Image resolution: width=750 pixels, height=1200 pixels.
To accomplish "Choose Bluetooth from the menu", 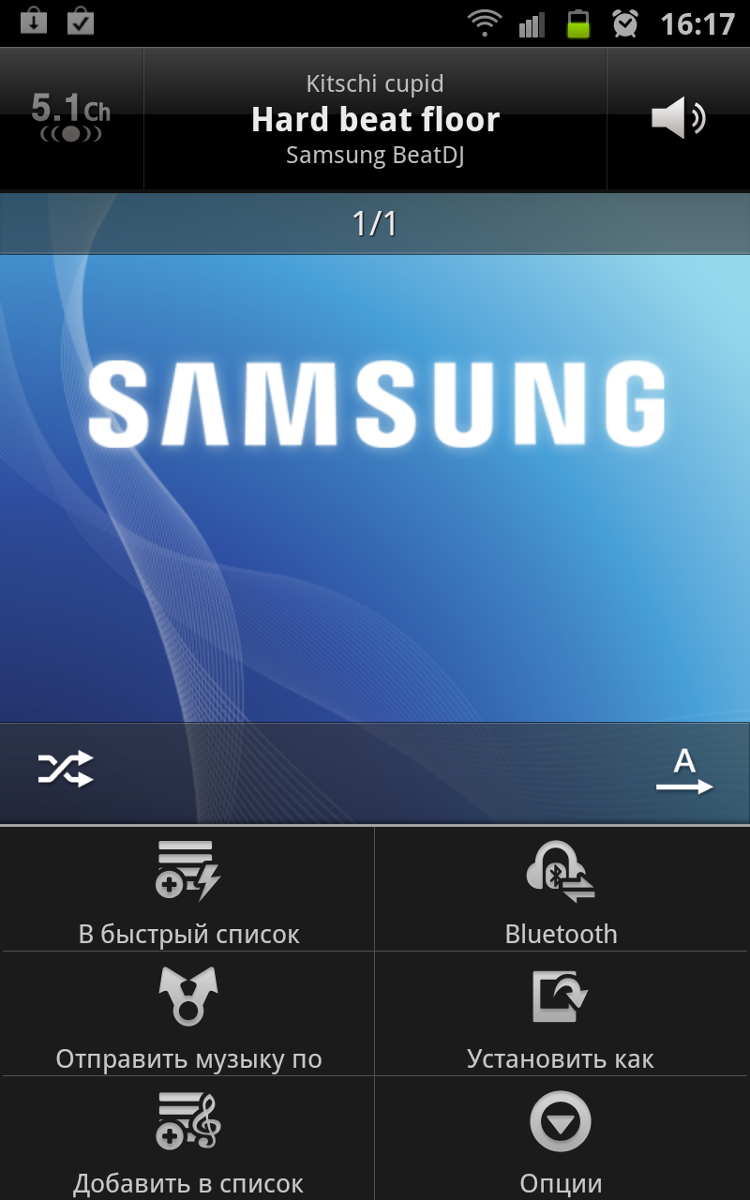I will tap(561, 890).
